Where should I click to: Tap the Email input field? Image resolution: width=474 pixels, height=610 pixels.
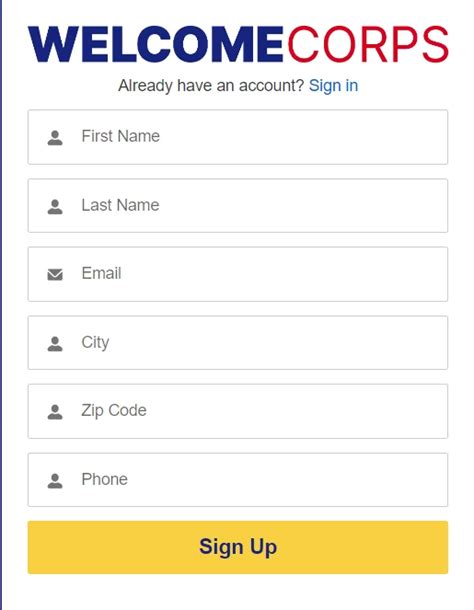pos(238,274)
